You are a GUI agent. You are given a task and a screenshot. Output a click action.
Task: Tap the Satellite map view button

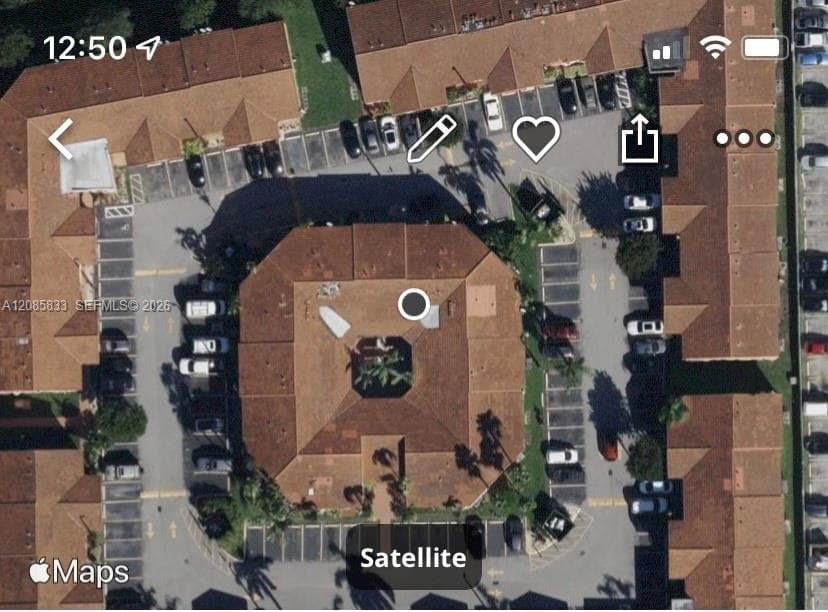(413, 557)
